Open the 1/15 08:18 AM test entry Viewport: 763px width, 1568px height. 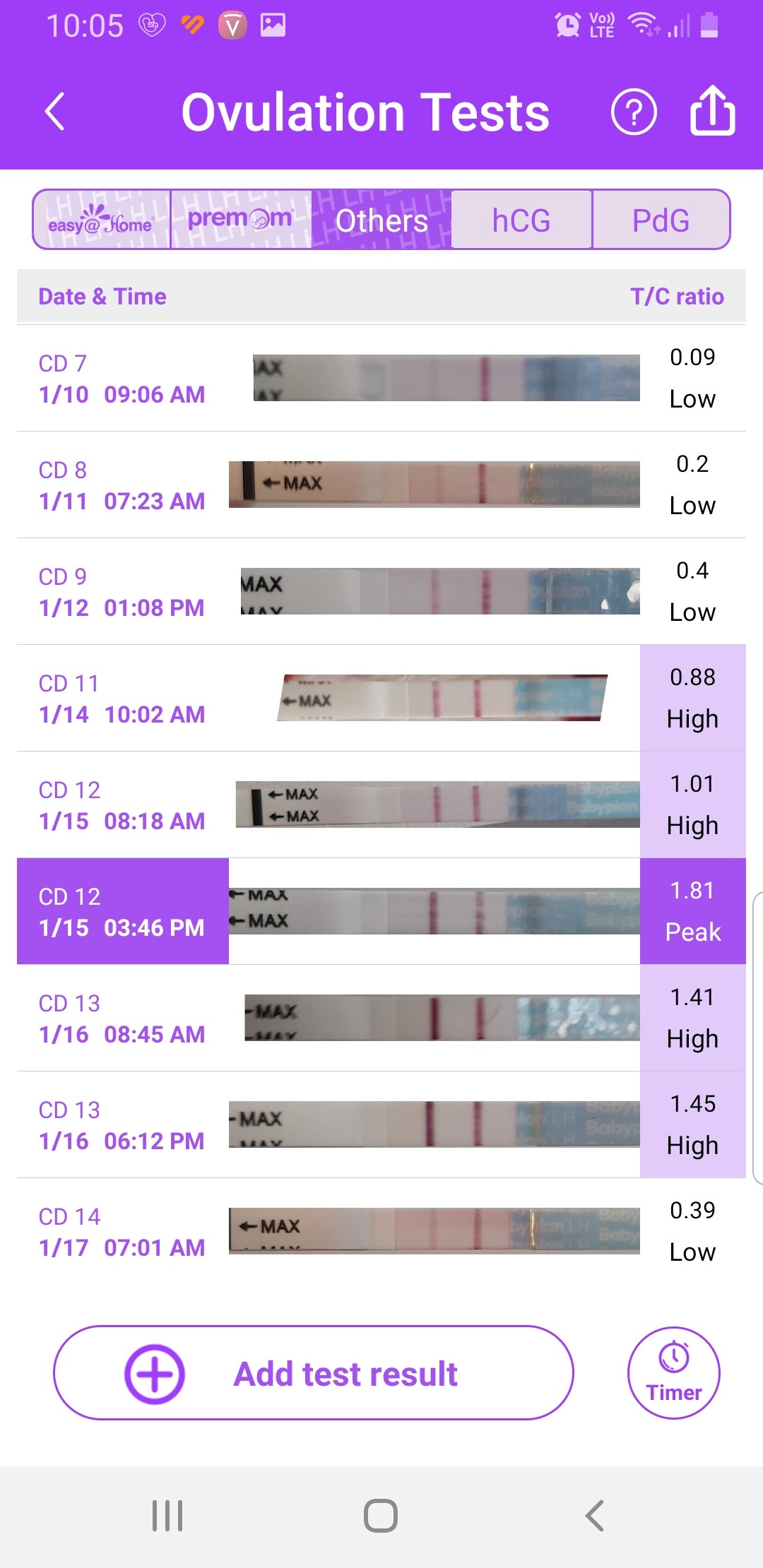381,804
